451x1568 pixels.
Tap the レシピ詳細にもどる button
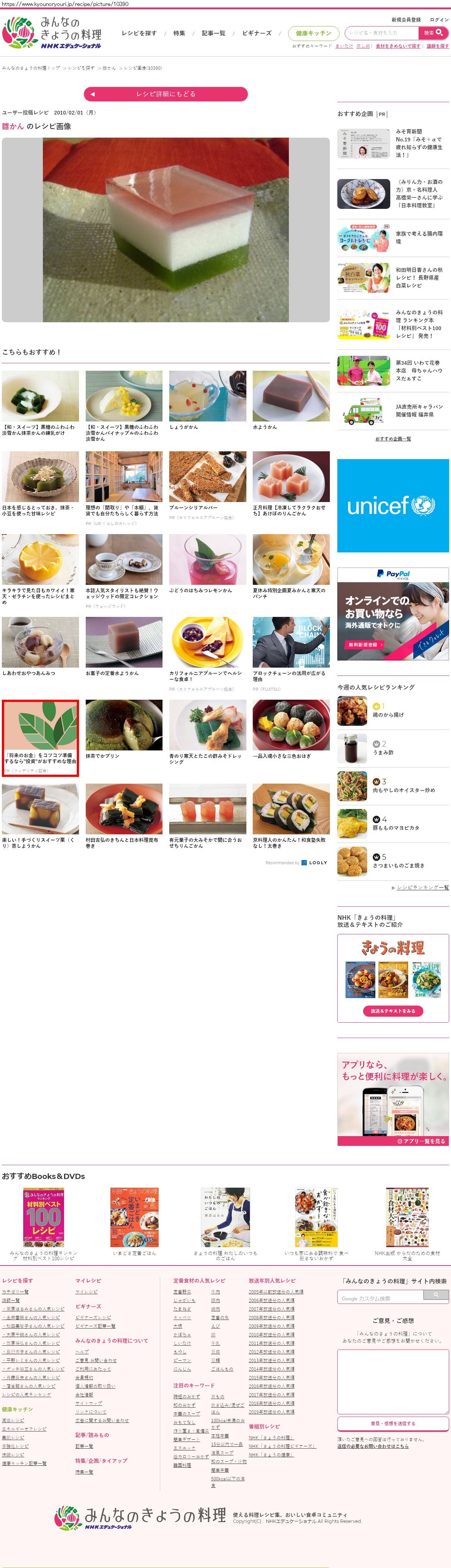tap(165, 94)
